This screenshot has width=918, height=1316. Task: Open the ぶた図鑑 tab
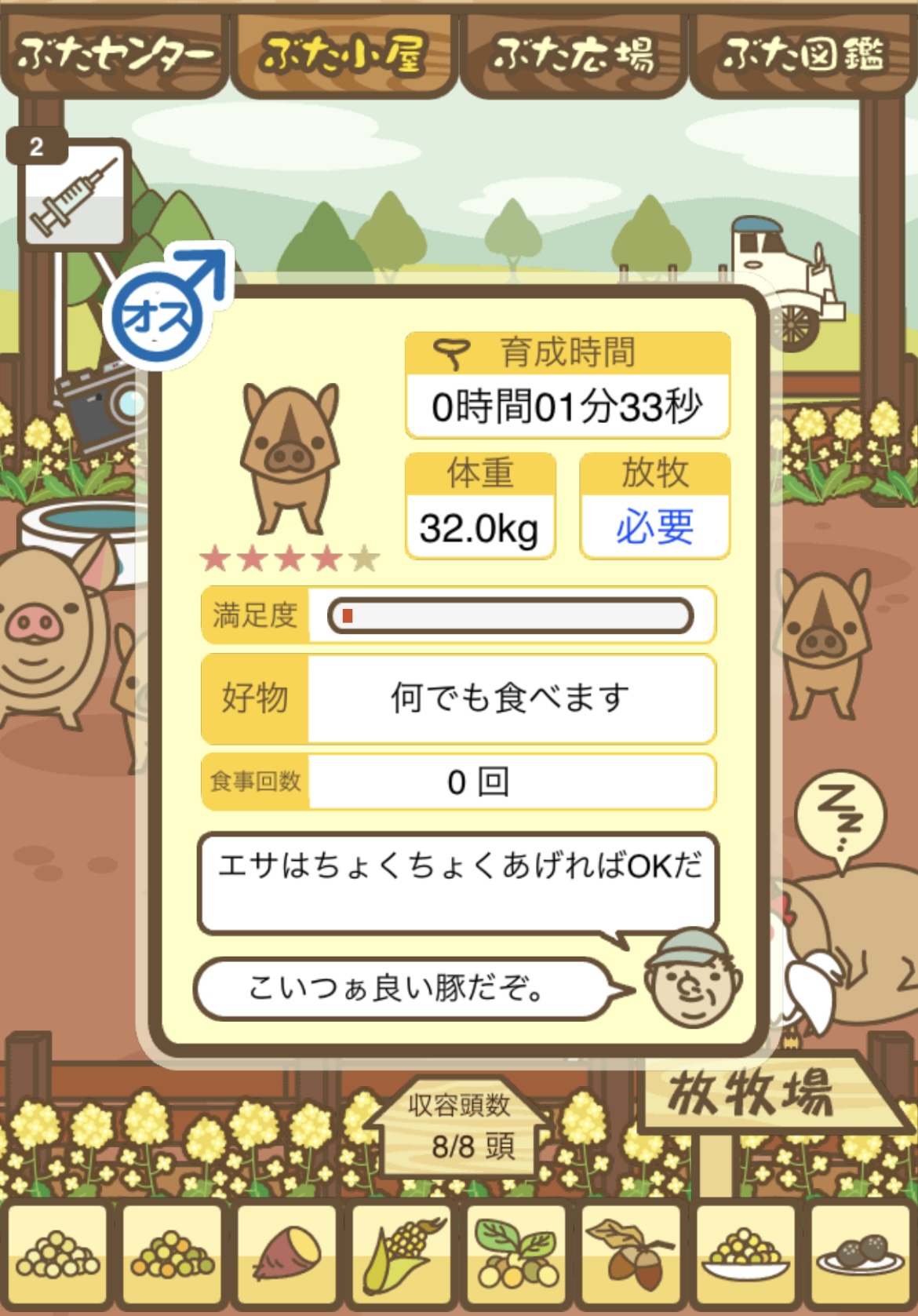coord(803,55)
